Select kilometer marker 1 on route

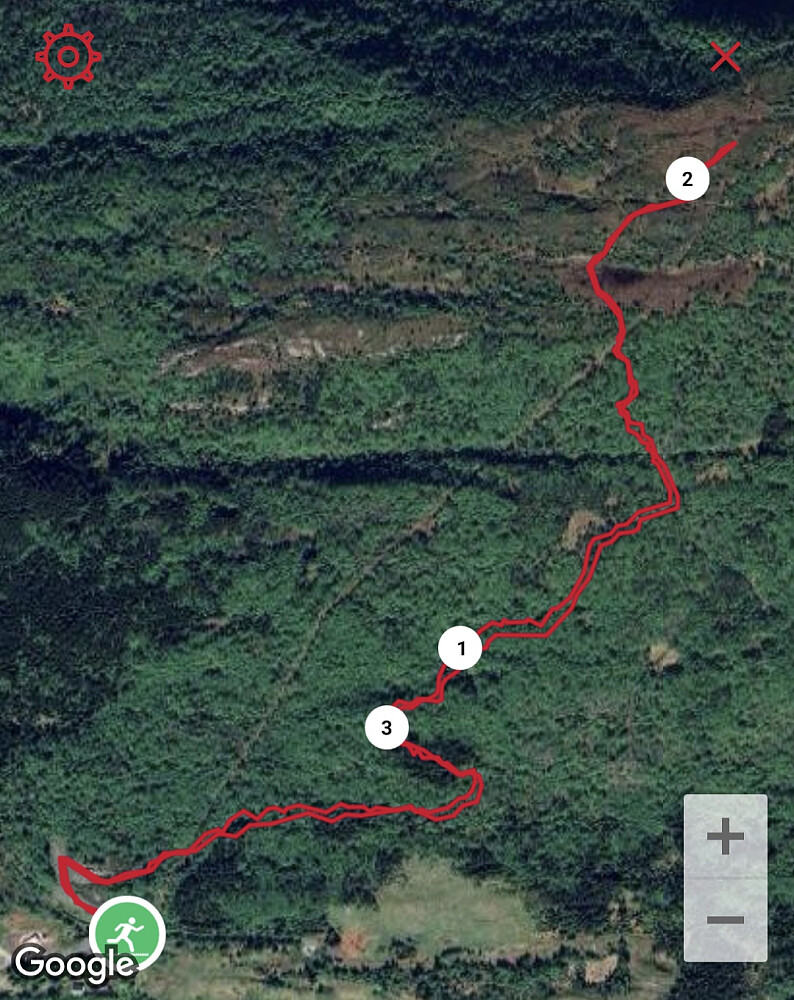[x=460, y=648]
